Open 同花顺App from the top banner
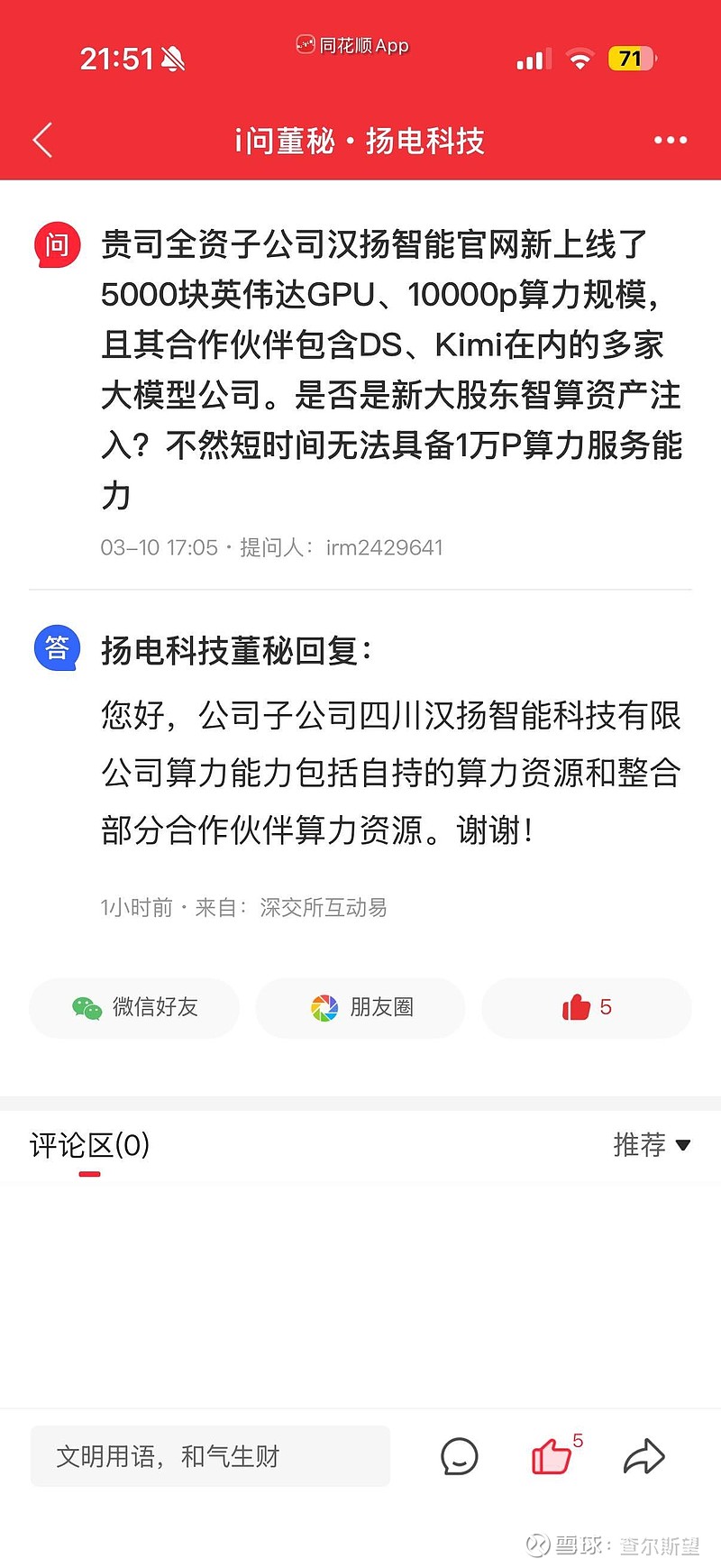Viewport: 721px width, 1568px height. (x=351, y=44)
